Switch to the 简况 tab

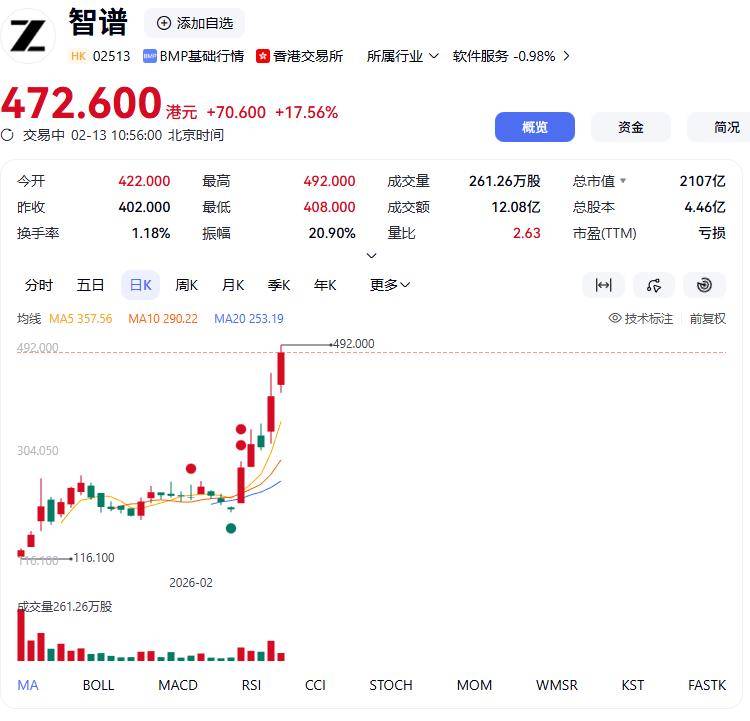pyautogui.click(x=724, y=127)
